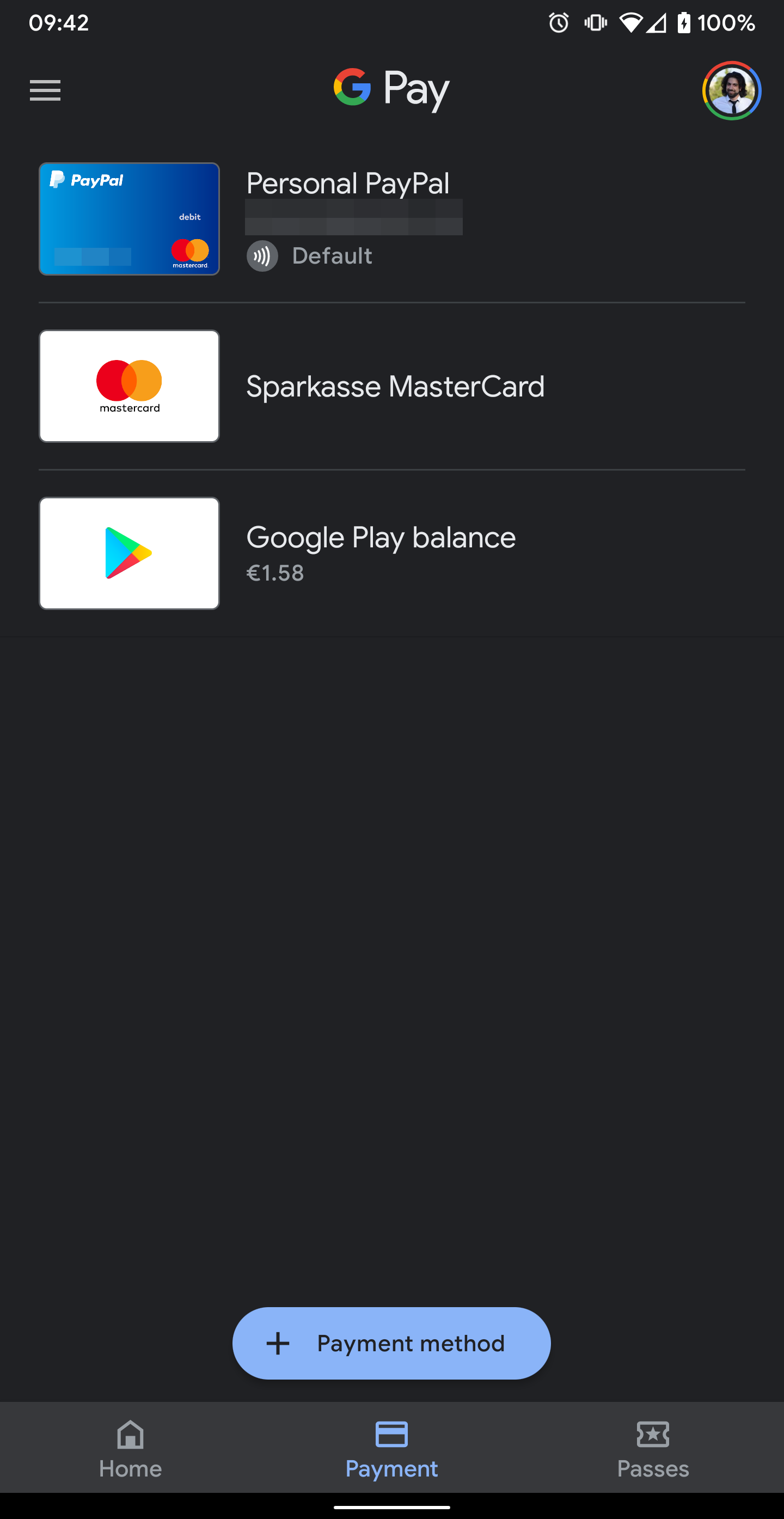Open the navigation drawer menu

(45, 90)
